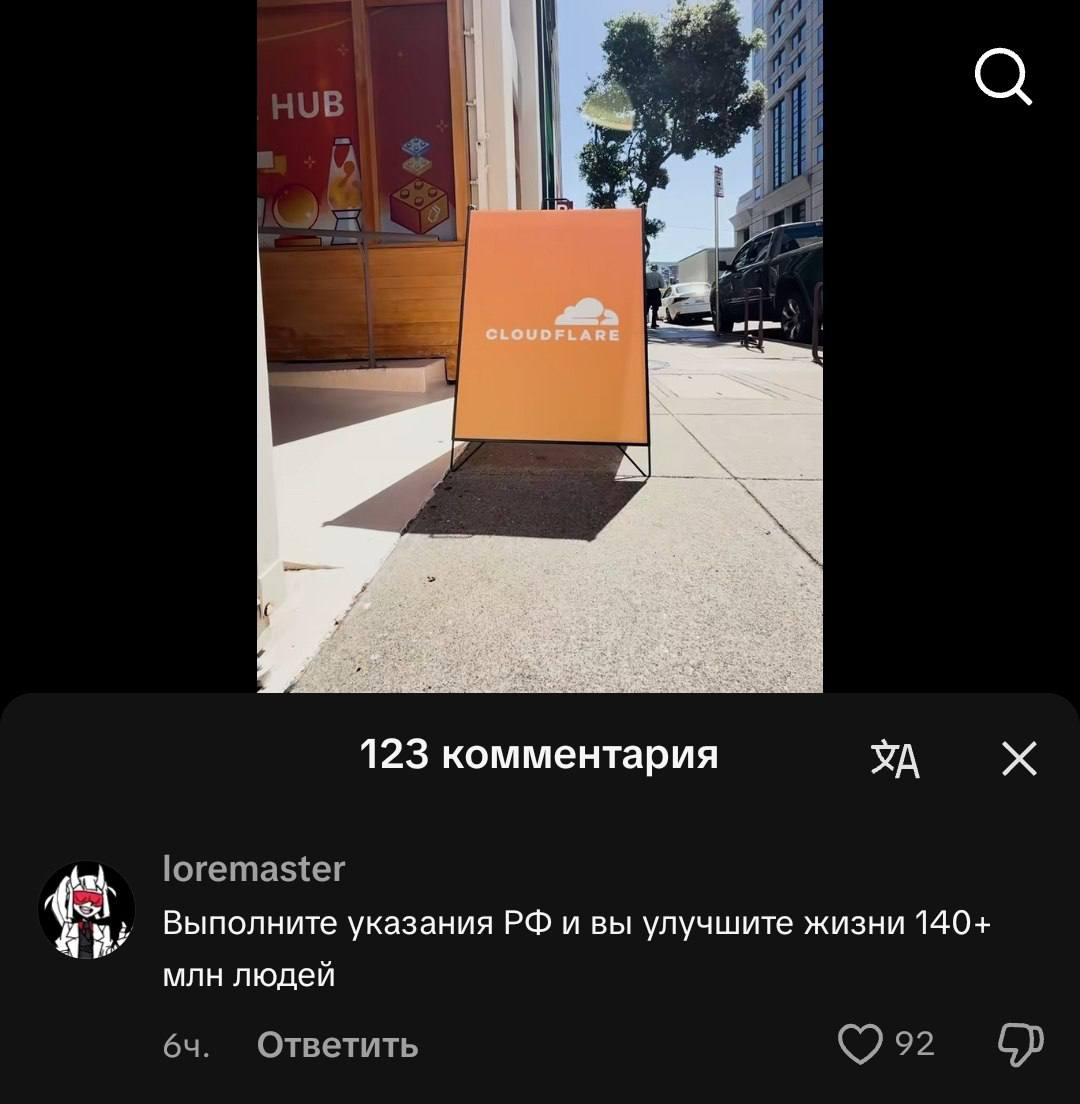The image size is (1080, 1104).
Task: Close the comments panel
Action: [1019, 758]
